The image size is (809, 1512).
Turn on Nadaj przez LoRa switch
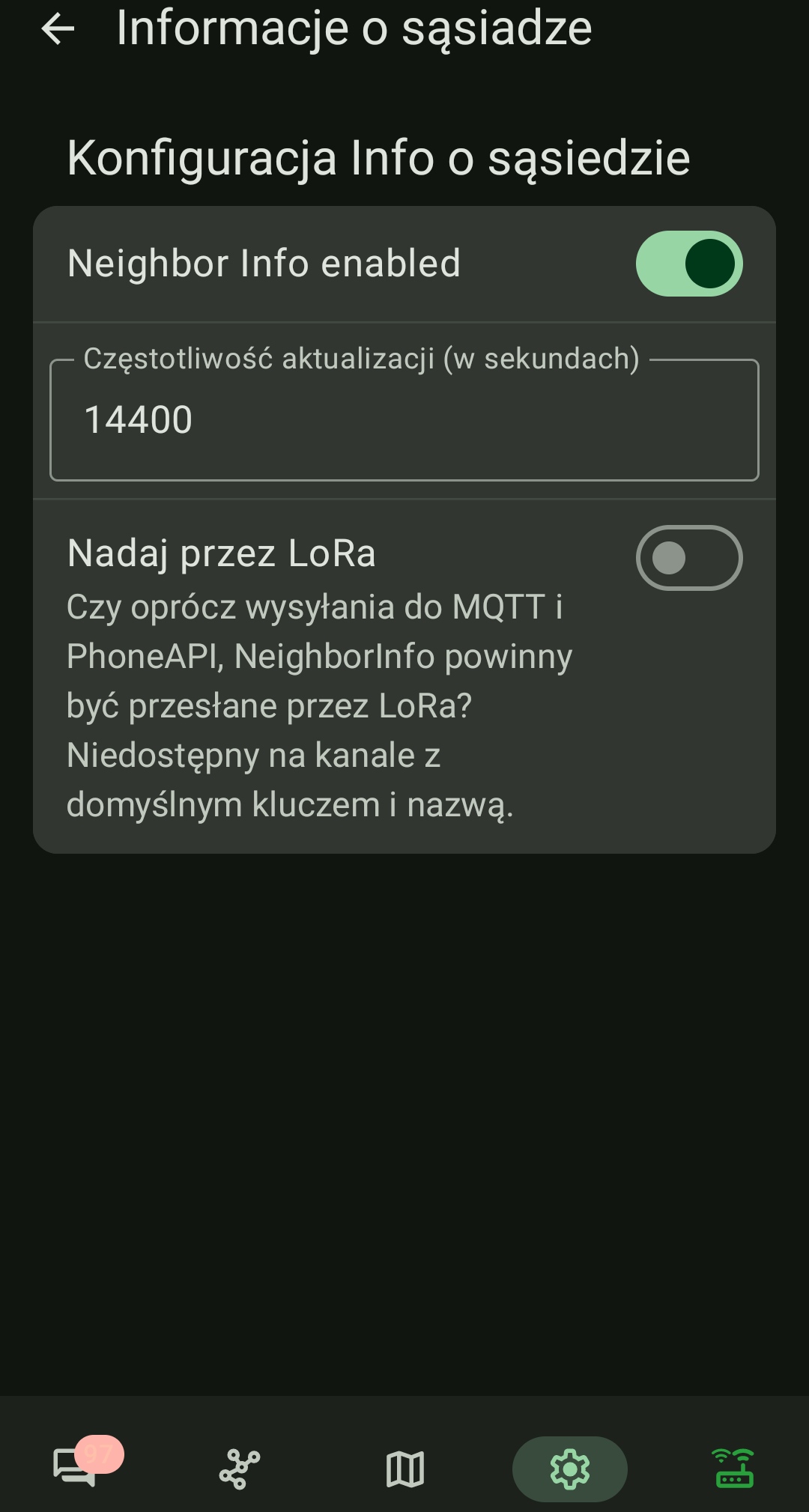tap(688, 558)
